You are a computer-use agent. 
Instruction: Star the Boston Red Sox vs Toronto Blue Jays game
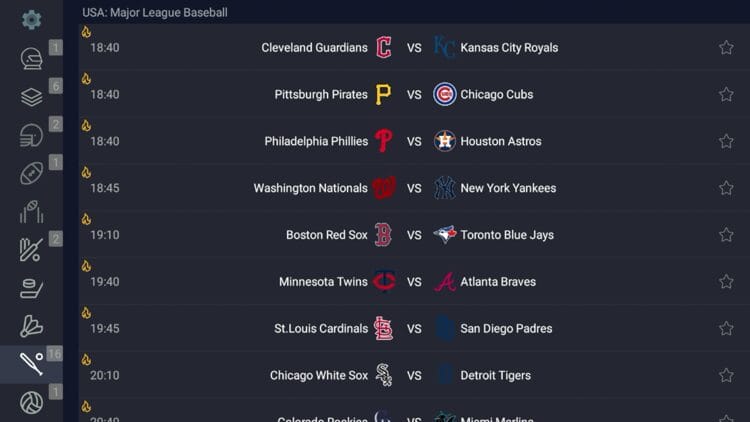(x=726, y=235)
